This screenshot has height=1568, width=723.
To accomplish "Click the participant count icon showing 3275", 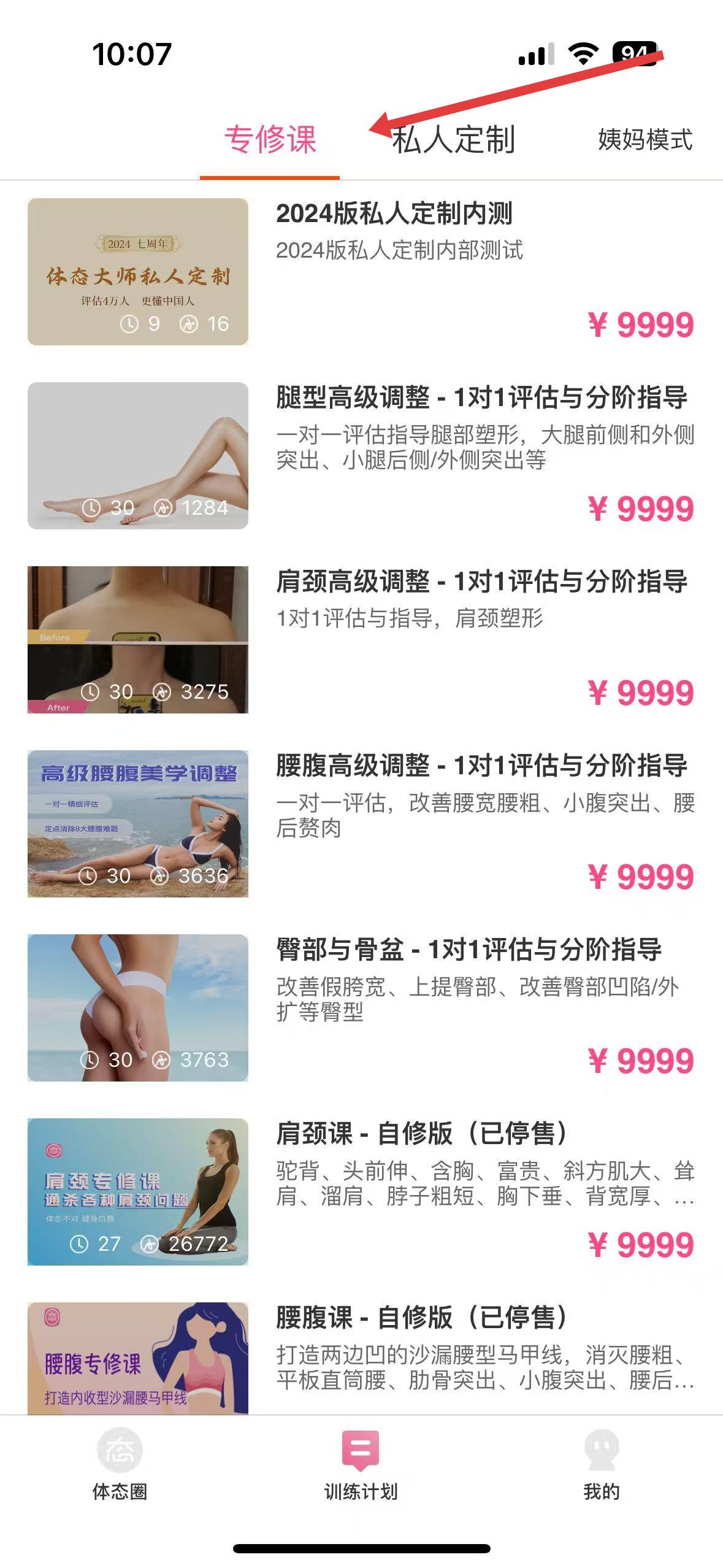I will pos(163,692).
